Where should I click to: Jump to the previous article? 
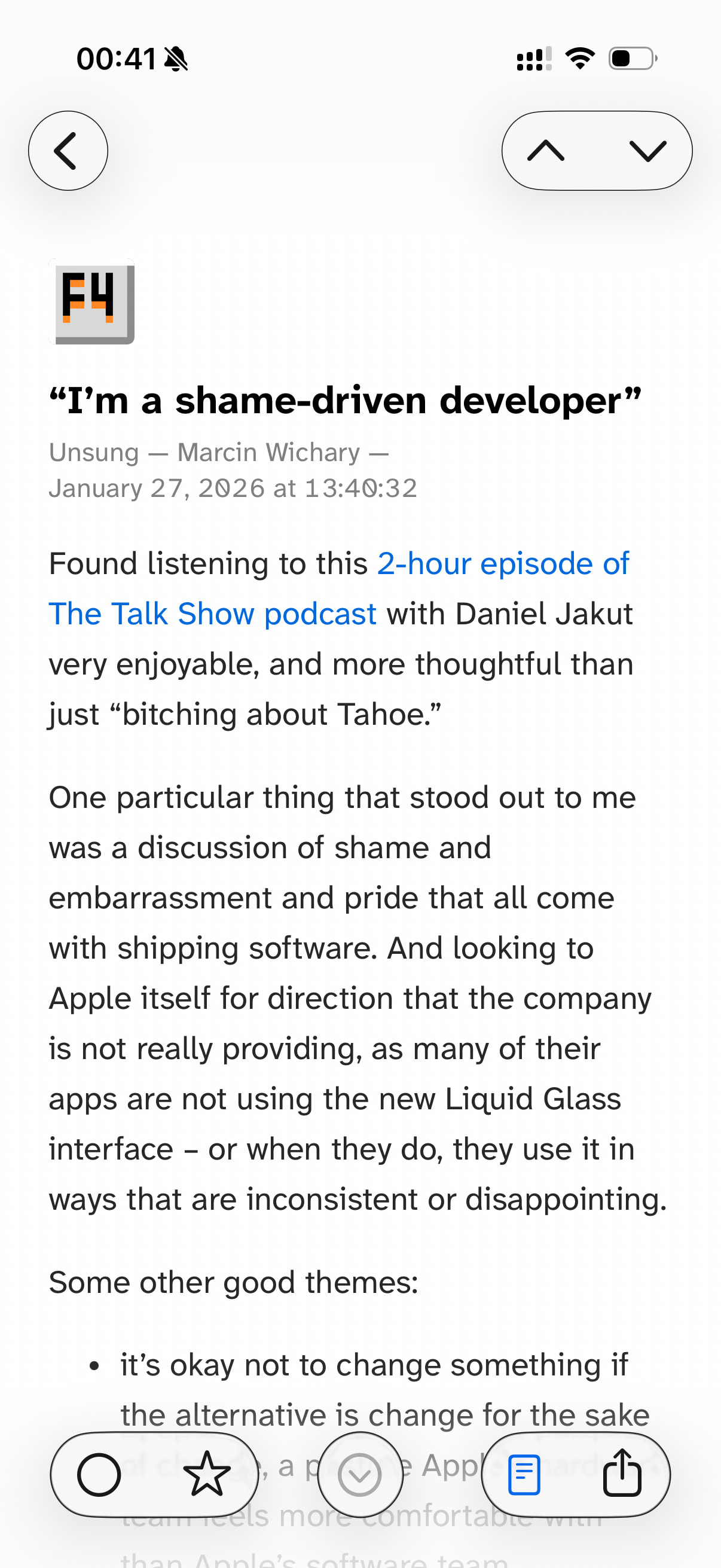tap(546, 150)
